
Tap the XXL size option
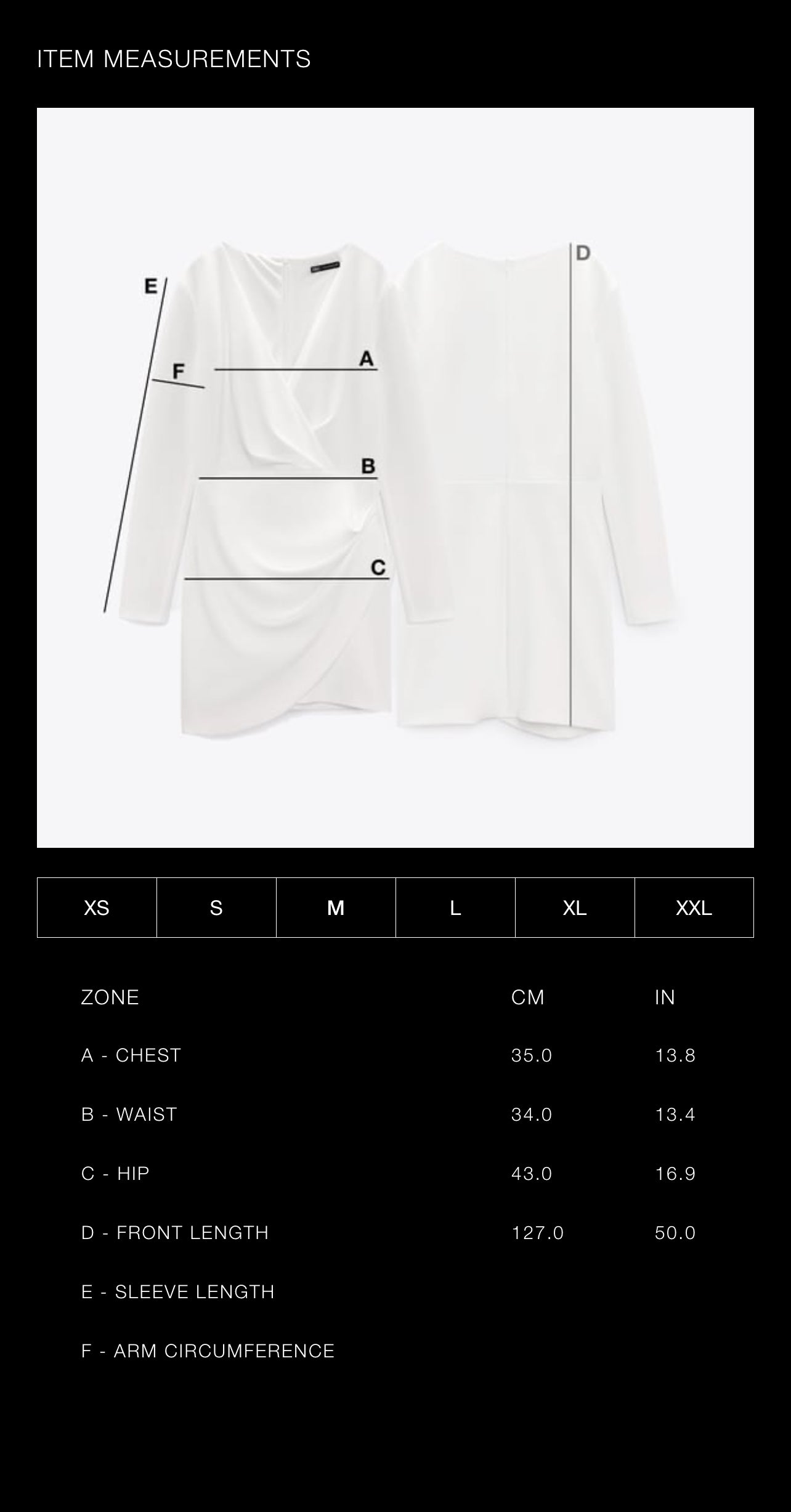tap(694, 908)
